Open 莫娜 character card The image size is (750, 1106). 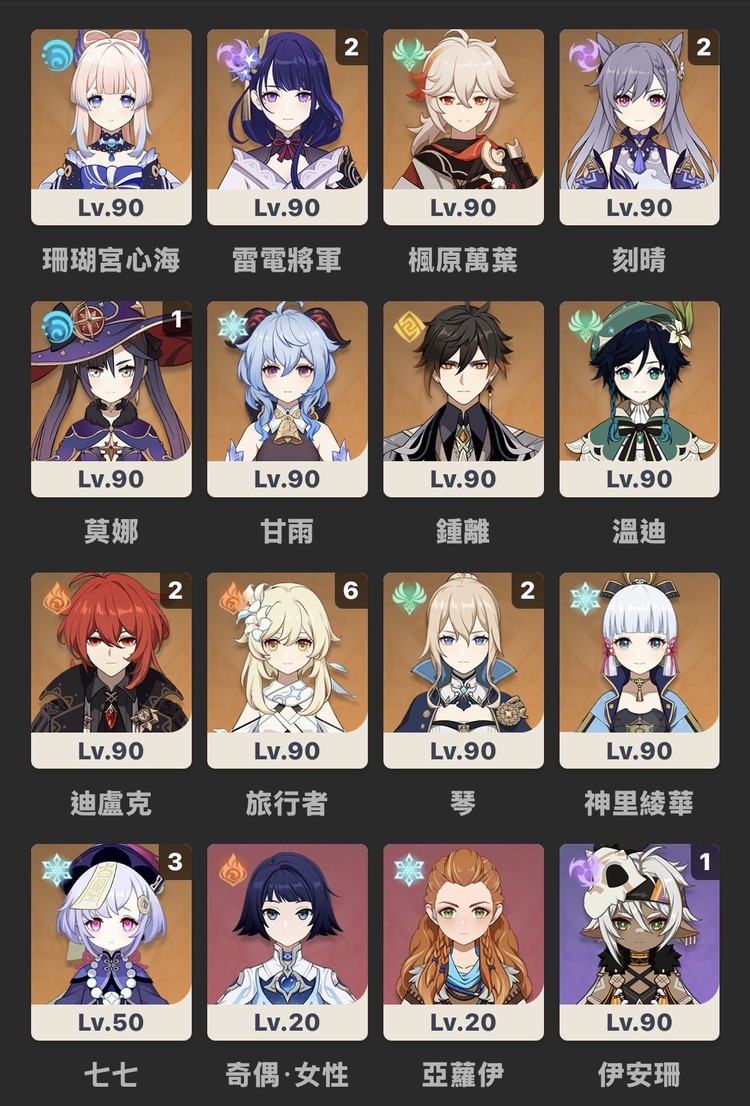111,399
